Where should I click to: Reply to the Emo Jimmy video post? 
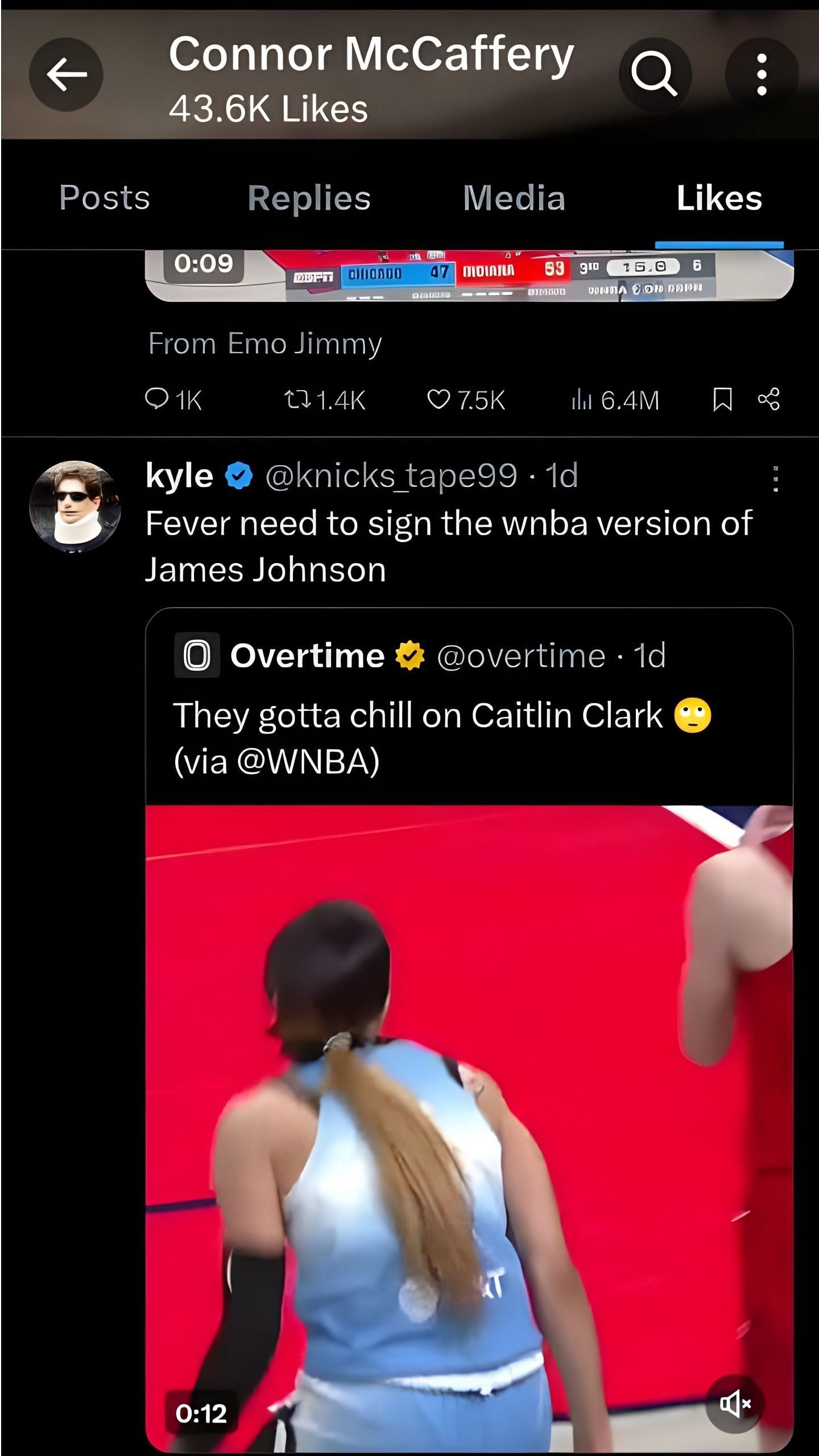[x=157, y=399]
